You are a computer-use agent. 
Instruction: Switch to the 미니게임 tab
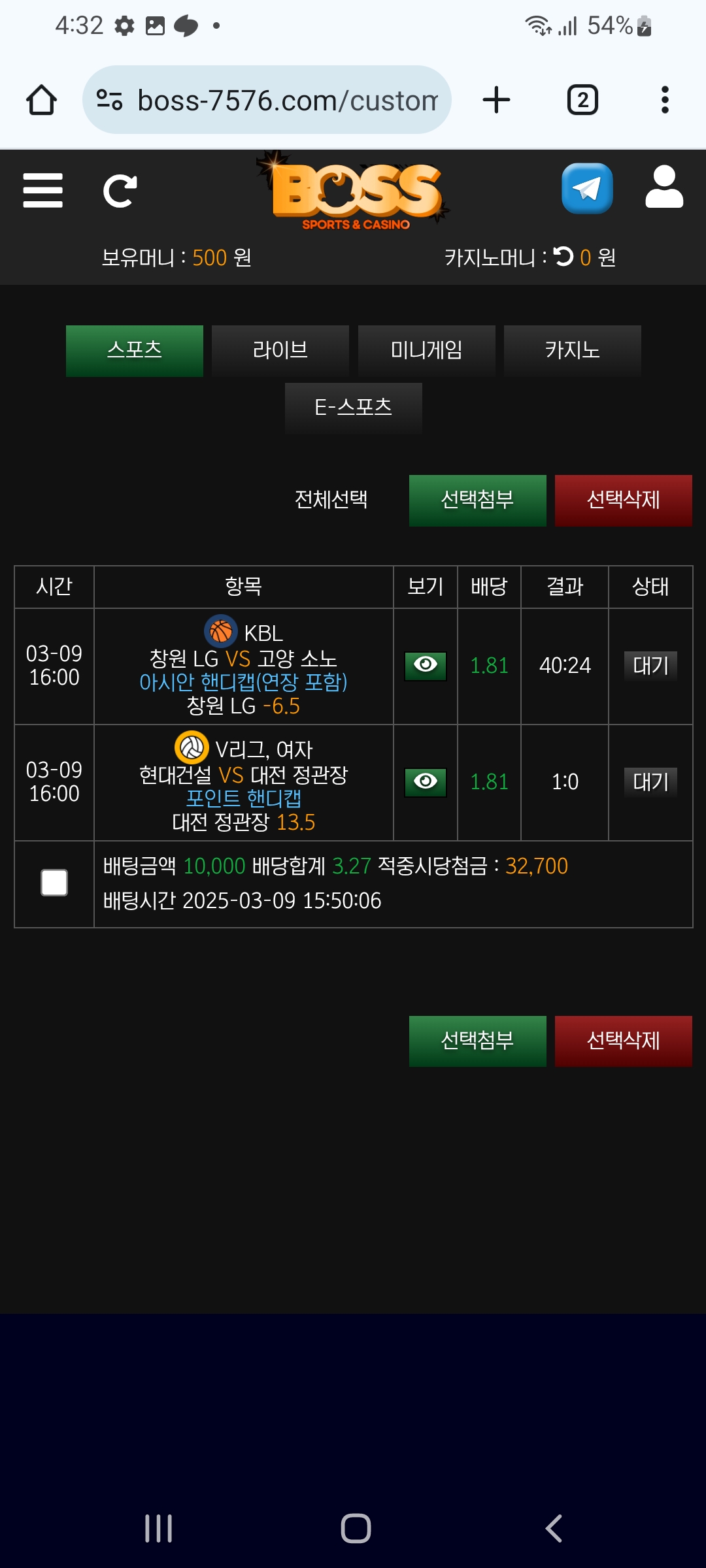pos(426,351)
